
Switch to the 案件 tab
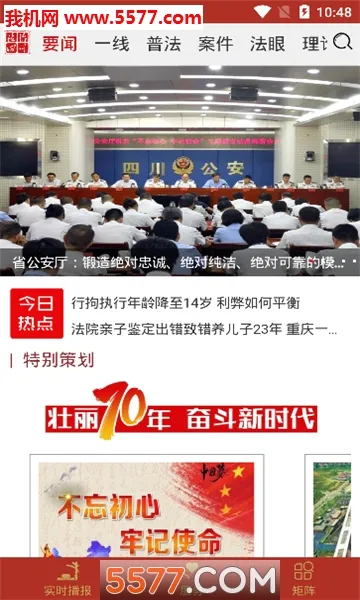point(215,44)
